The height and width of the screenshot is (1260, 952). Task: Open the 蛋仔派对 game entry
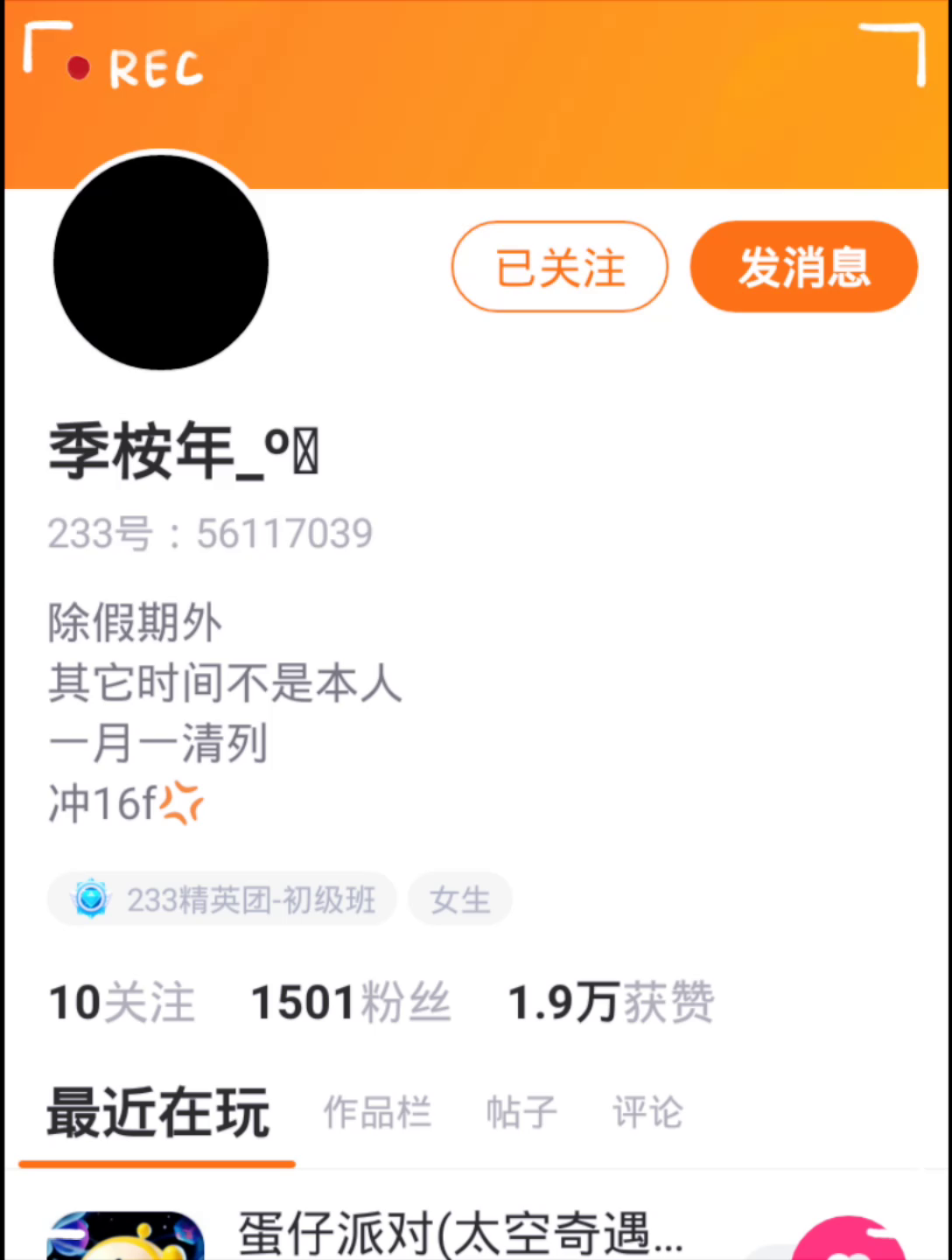tap(437, 1234)
